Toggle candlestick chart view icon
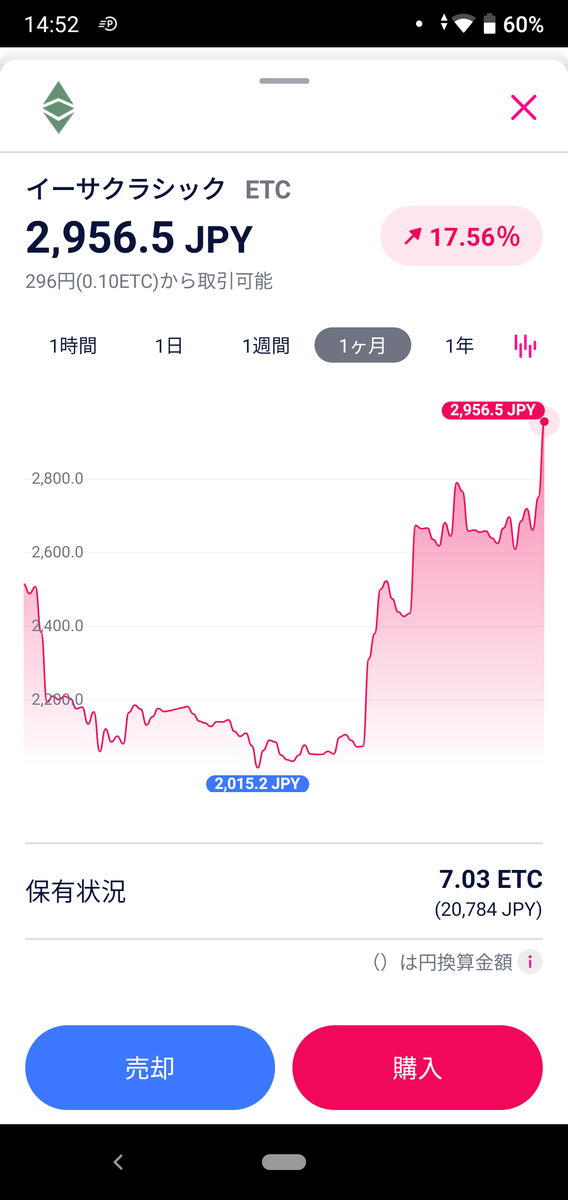The height and width of the screenshot is (1200, 568). click(525, 346)
